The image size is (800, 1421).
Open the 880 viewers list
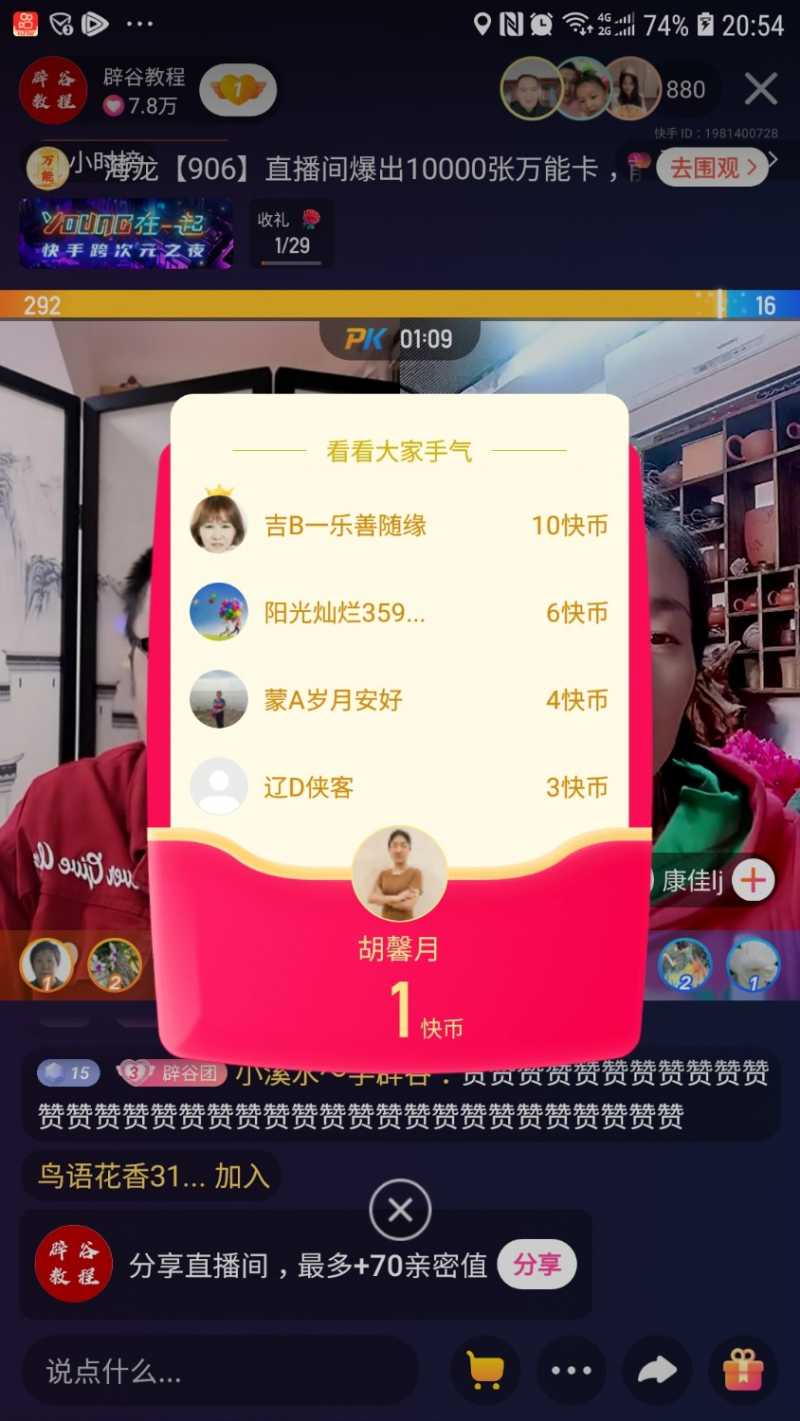[x=686, y=90]
